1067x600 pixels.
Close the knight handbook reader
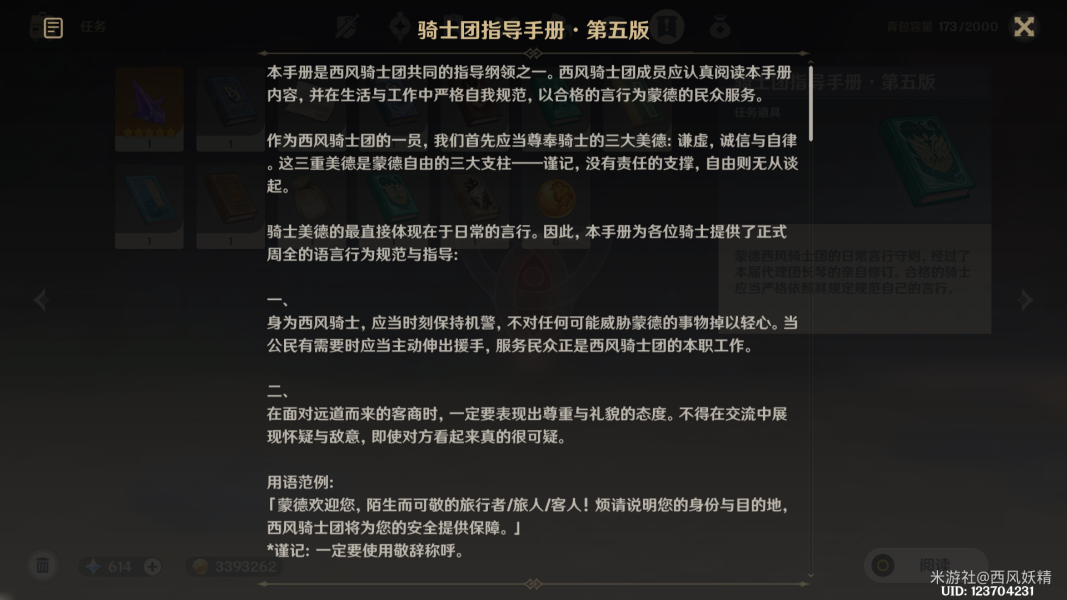[x=1023, y=27]
